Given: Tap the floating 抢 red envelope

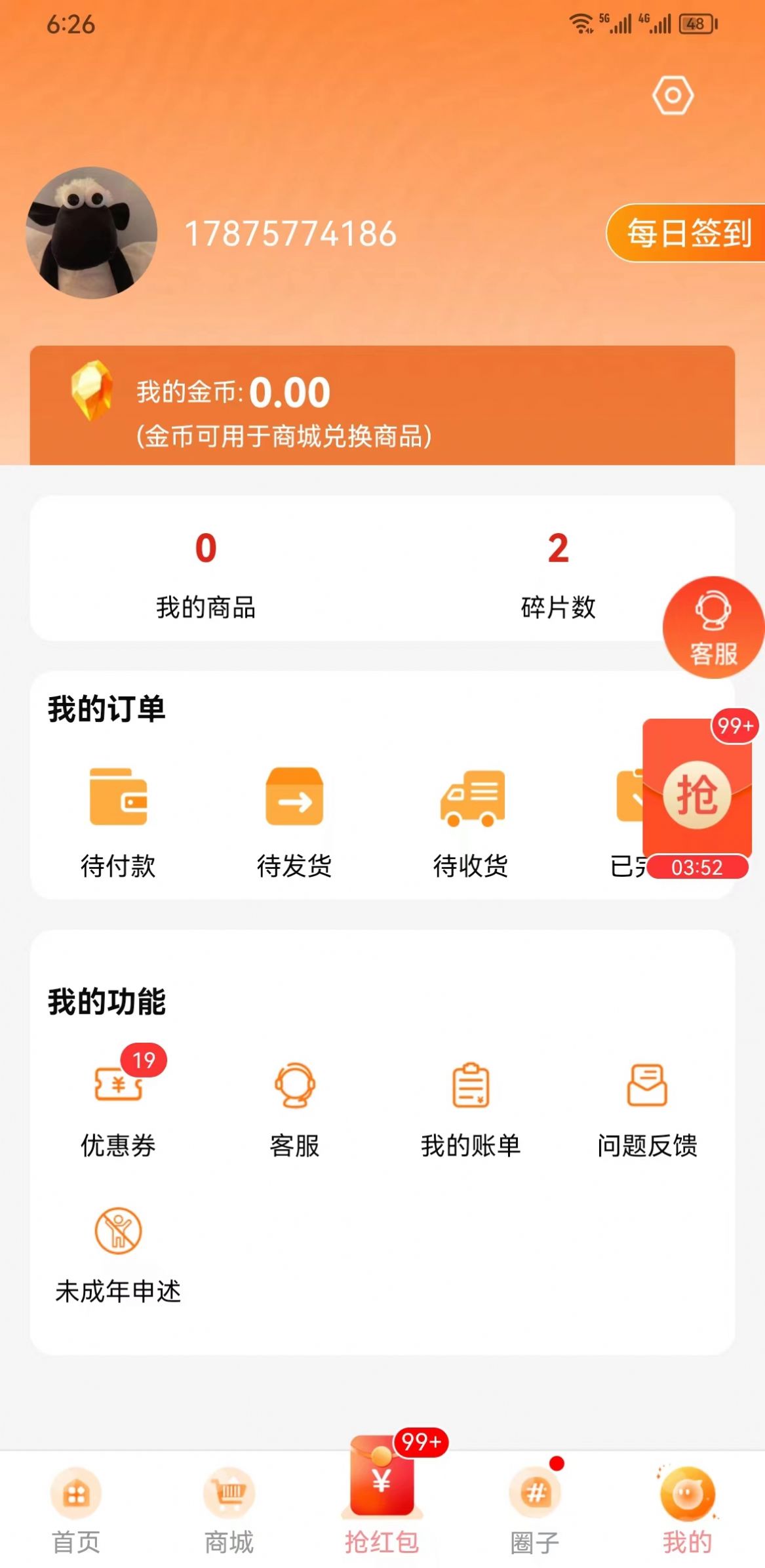Looking at the screenshot, I should 697,794.
